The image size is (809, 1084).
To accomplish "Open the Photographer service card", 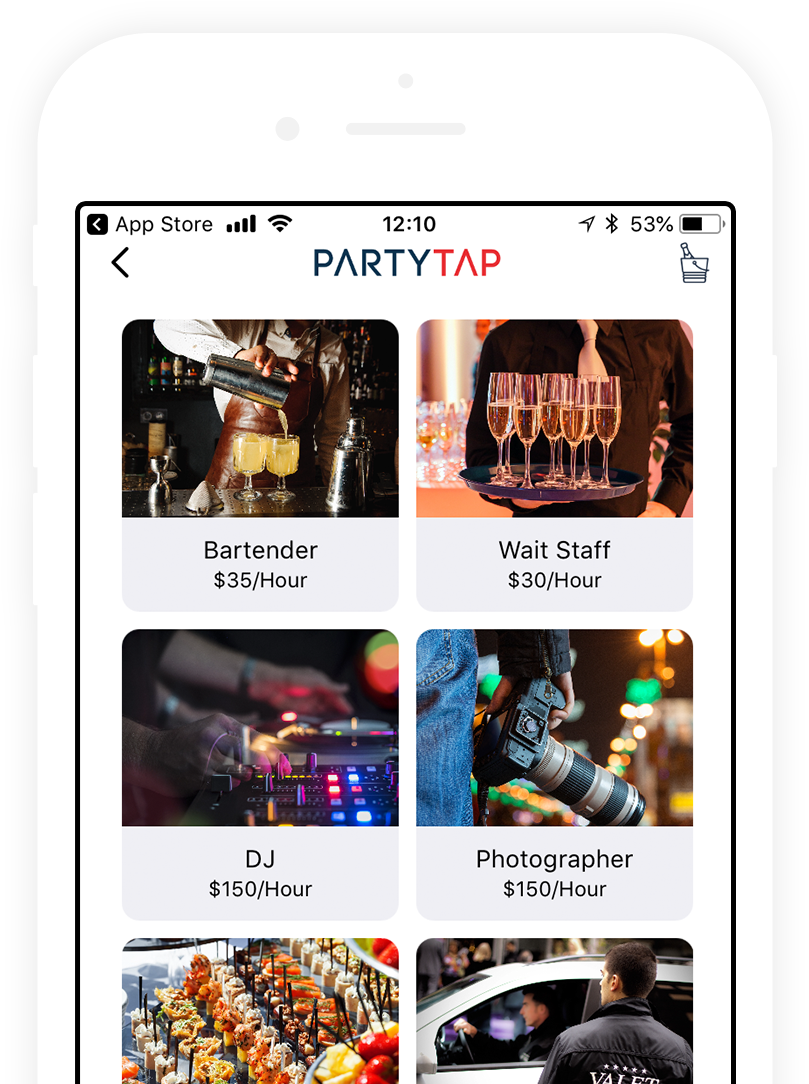I will coord(554,773).
